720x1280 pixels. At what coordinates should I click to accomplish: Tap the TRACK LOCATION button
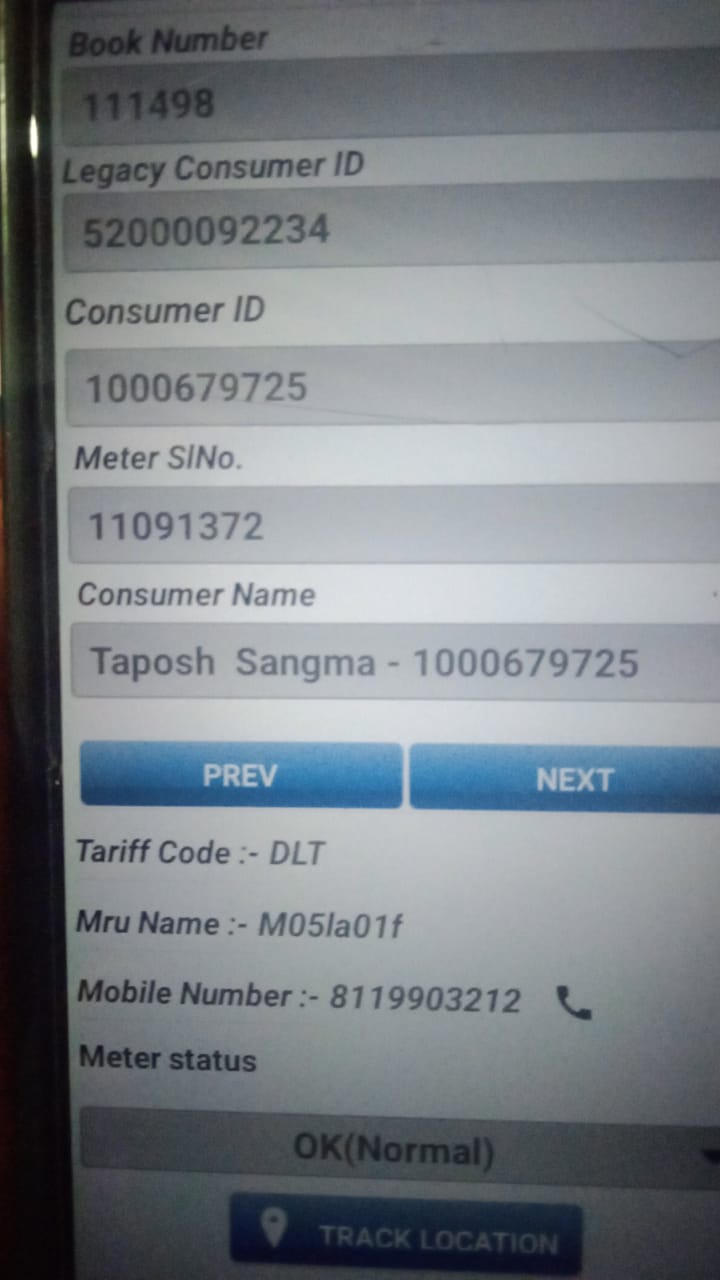(406, 1237)
